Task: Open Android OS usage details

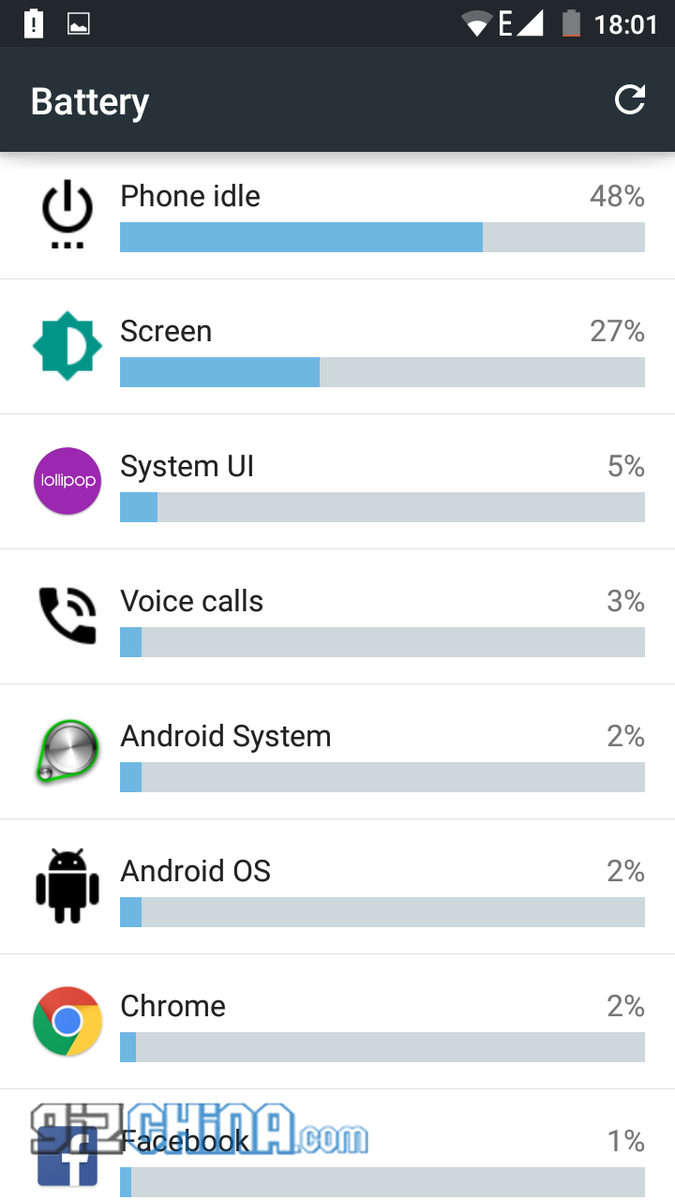Action: 337,887
